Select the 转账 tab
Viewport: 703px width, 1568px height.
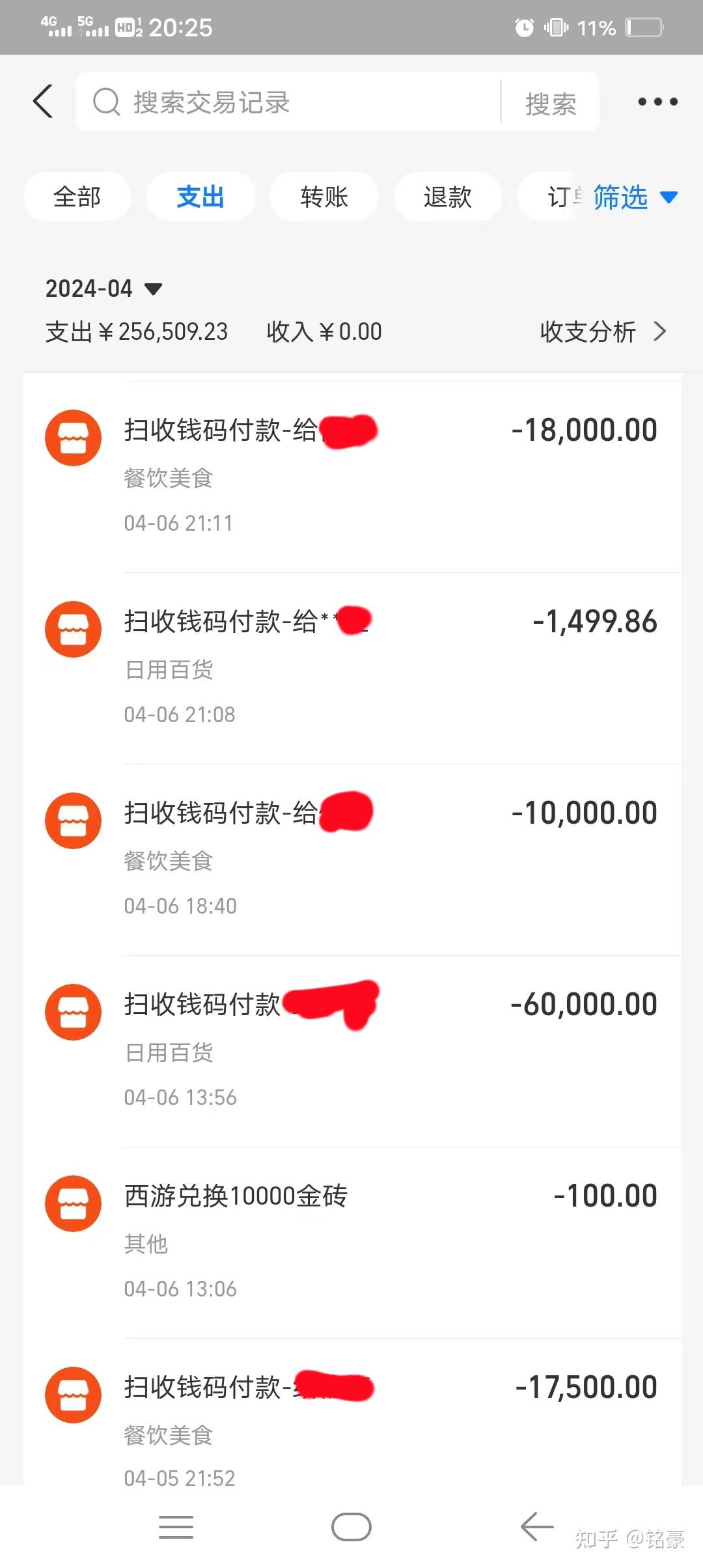click(x=324, y=197)
